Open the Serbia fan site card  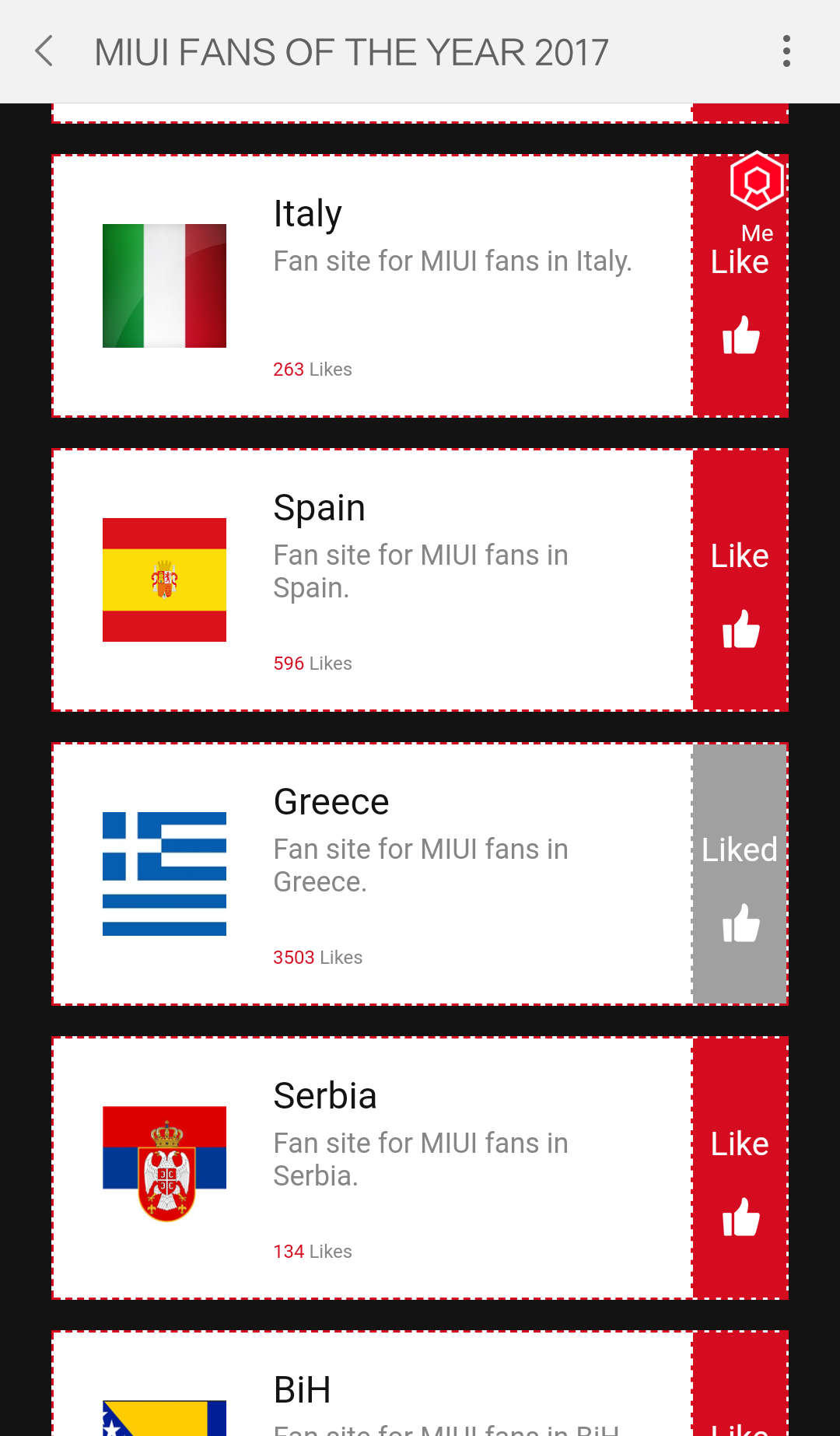coord(372,1168)
